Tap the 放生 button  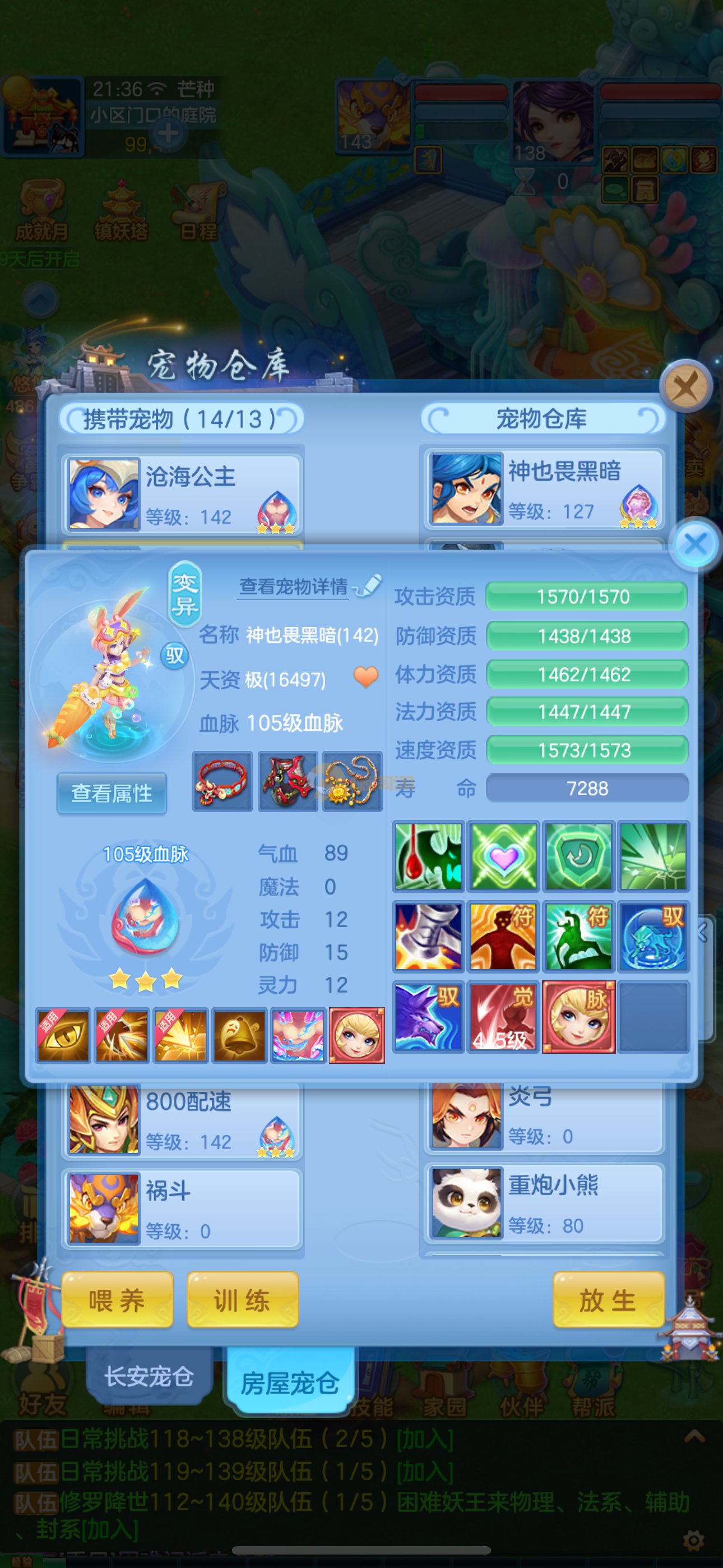point(608,1299)
